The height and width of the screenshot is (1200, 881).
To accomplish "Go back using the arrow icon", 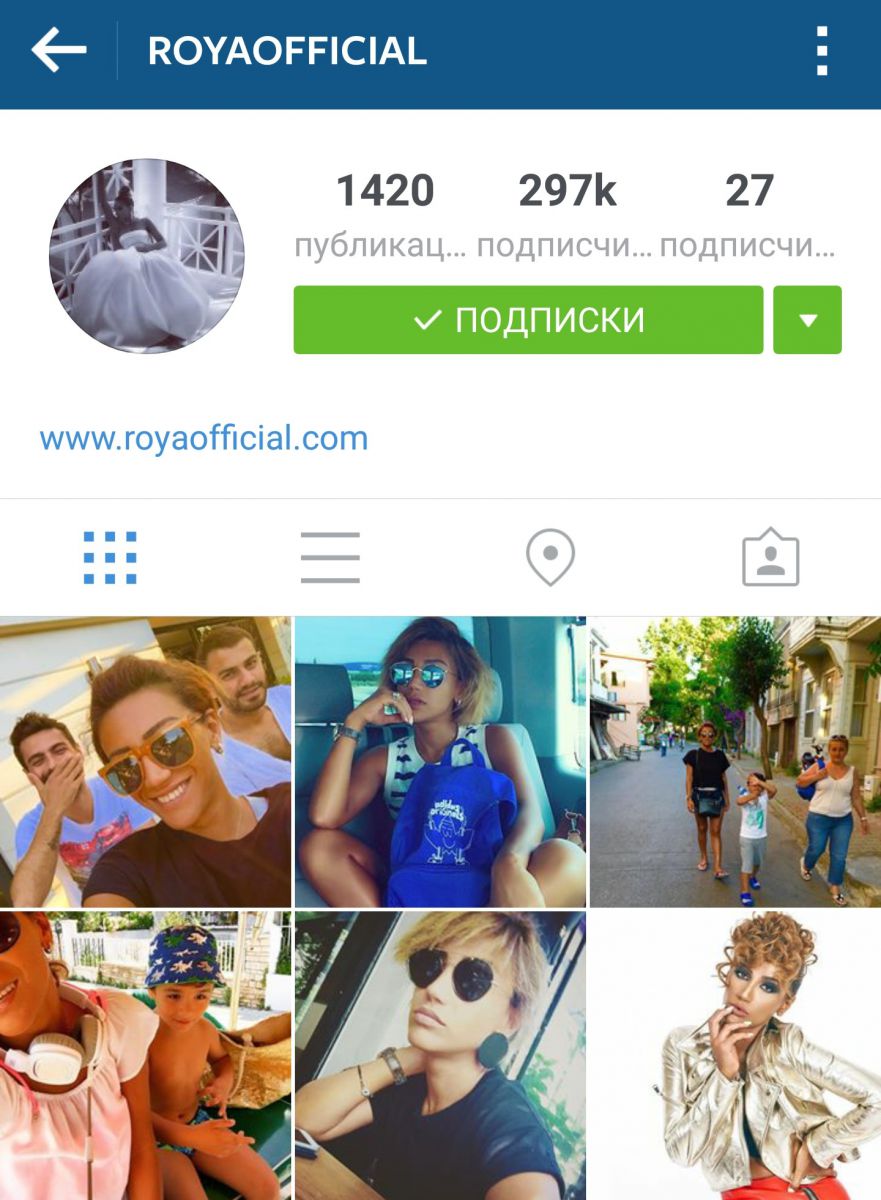I will click(58, 51).
